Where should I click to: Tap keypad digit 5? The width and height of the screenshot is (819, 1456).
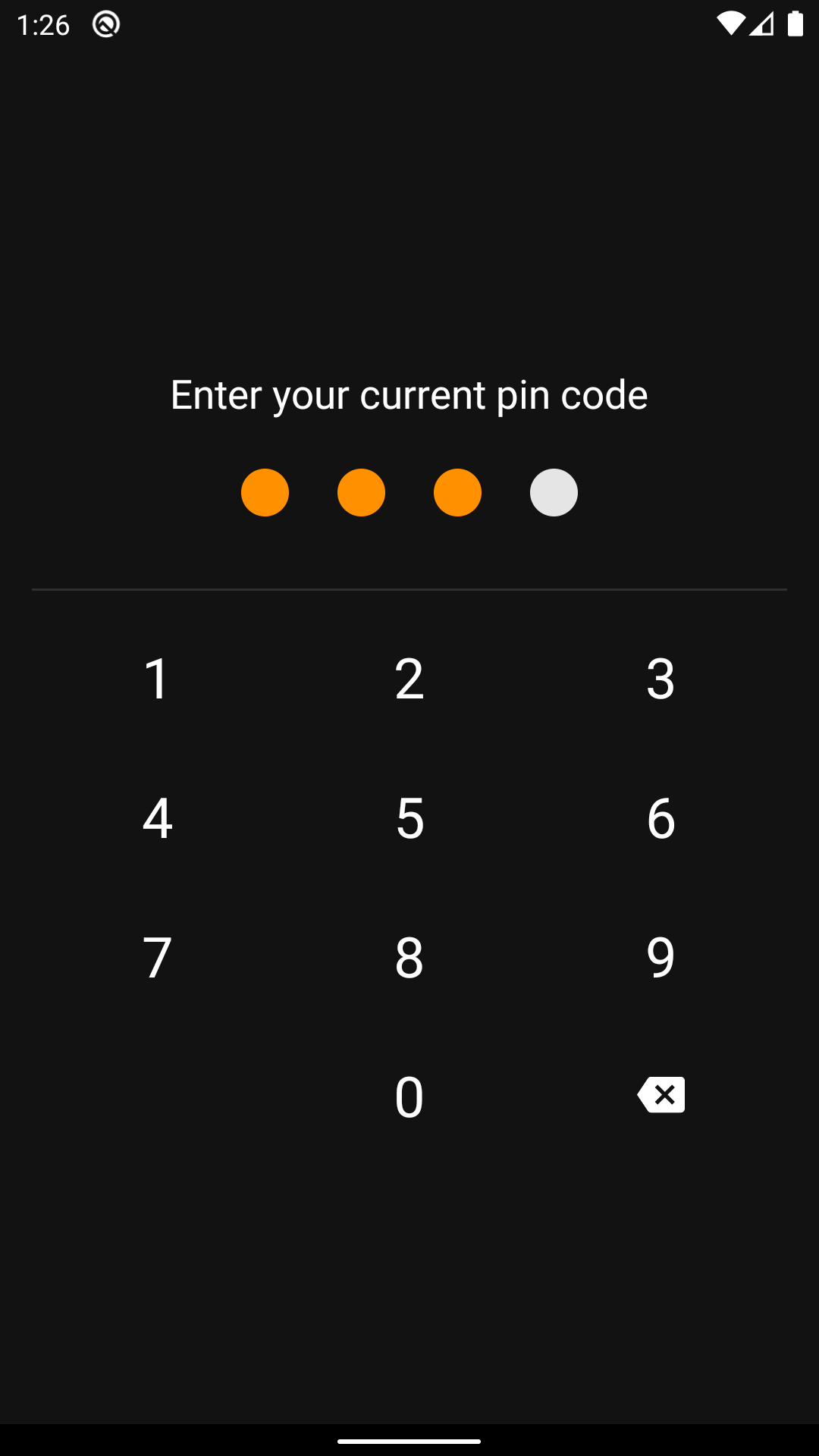pyautogui.click(x=409, y=817)
